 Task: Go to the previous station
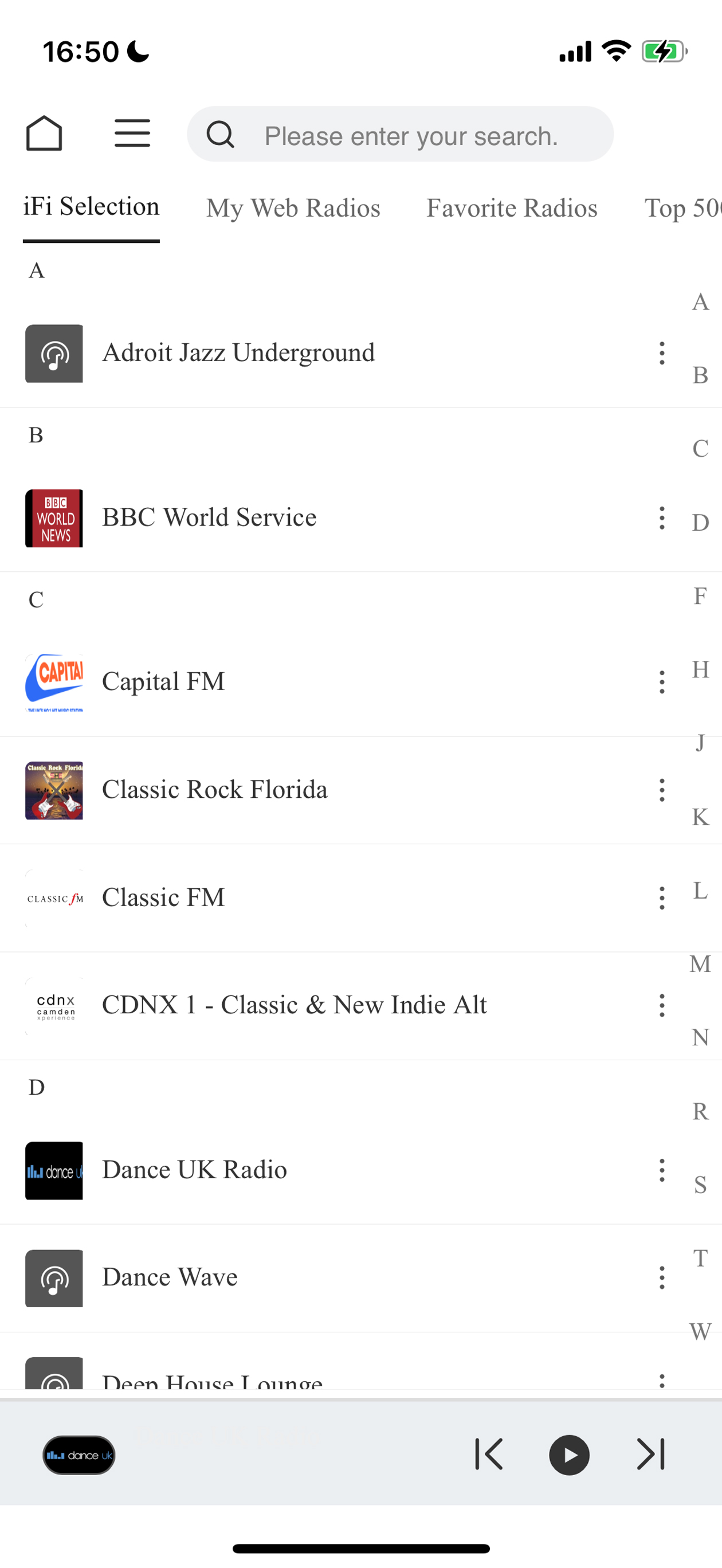coord(489,1455)
